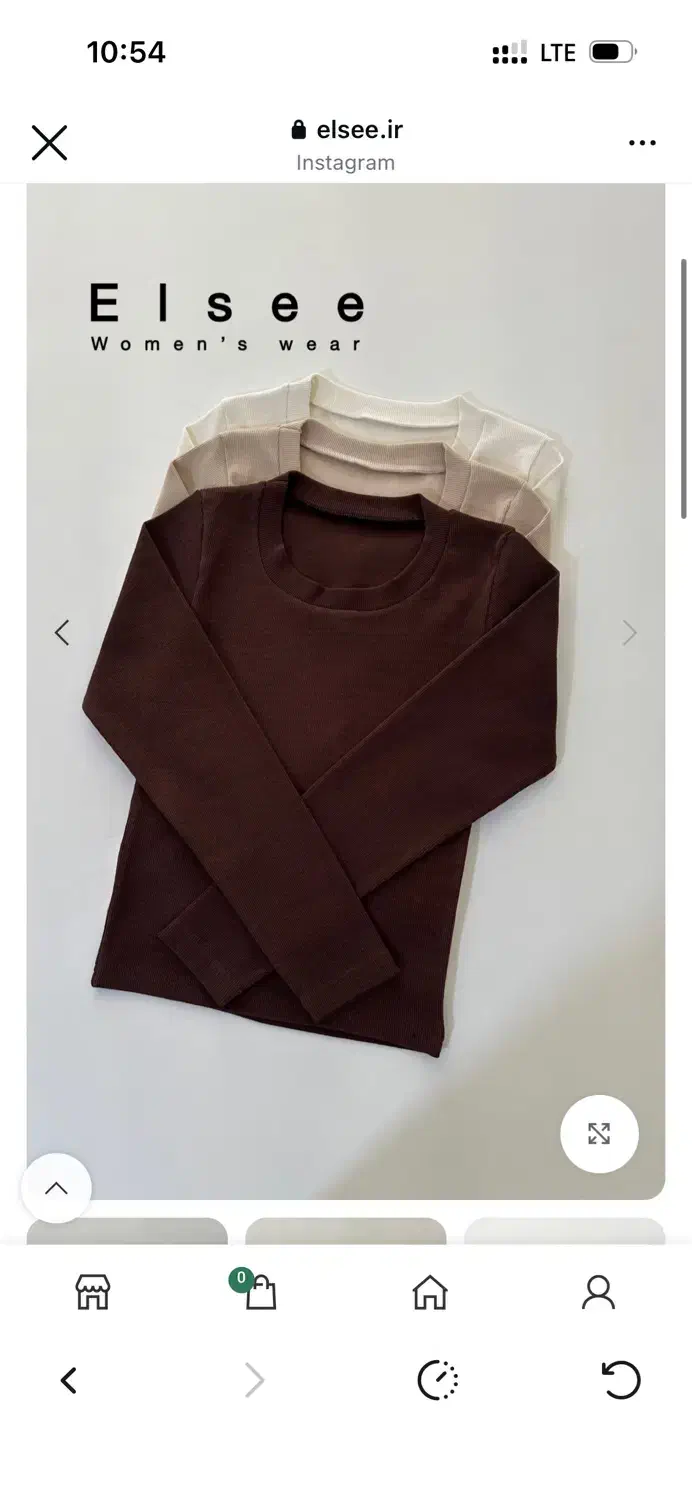The width and height of the screenshot is (692, 1500).
Task: Show the previous product image
Action: (62, 632)
